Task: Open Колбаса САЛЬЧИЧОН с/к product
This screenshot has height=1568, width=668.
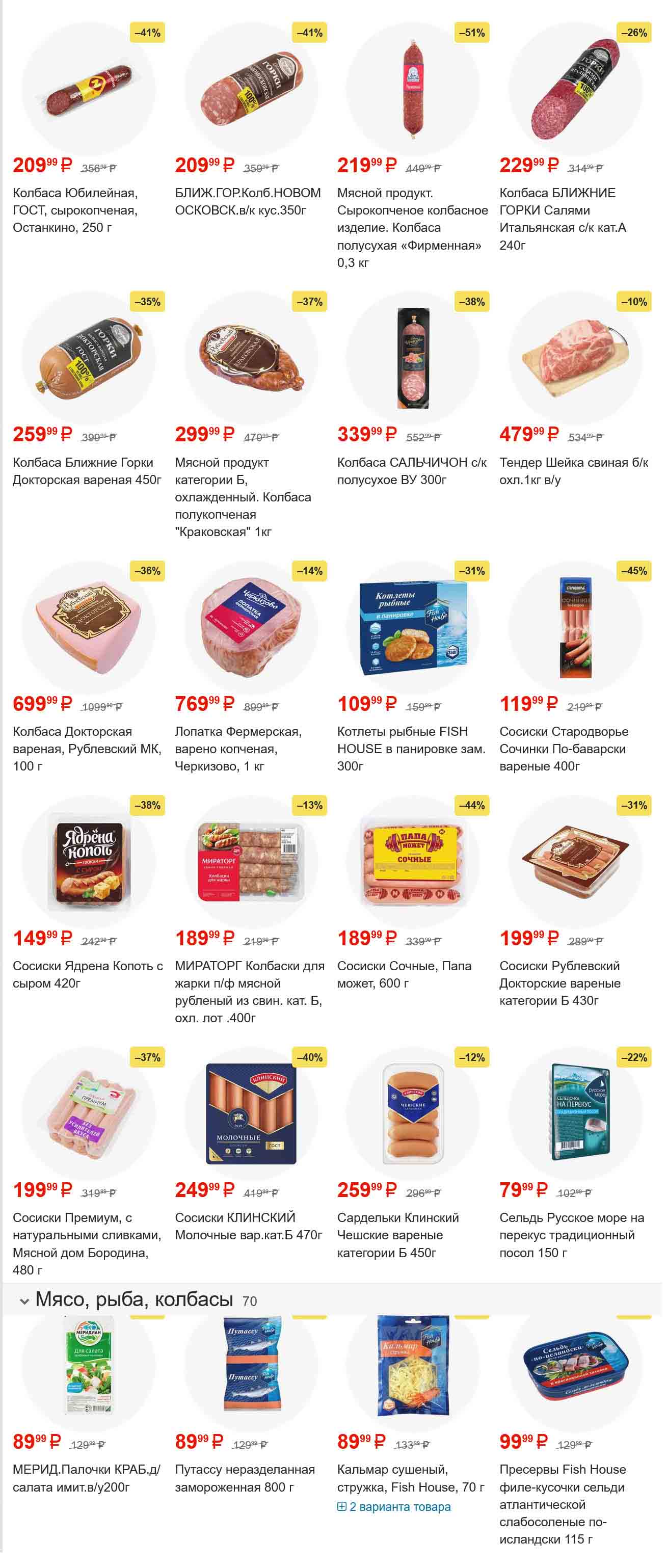Action: click(x=411, y=471)
